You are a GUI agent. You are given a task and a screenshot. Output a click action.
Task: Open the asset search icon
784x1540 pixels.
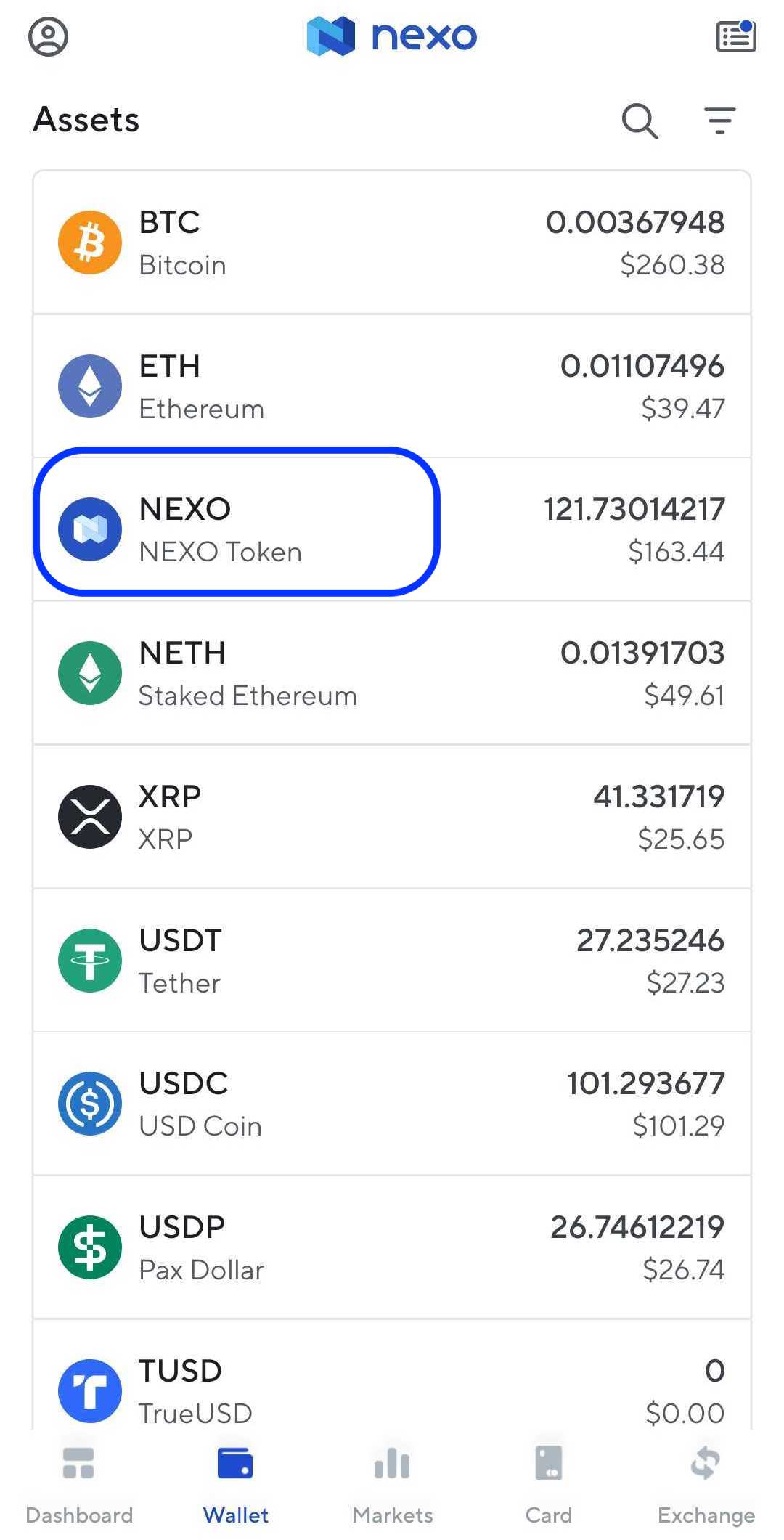coord(639,121)
